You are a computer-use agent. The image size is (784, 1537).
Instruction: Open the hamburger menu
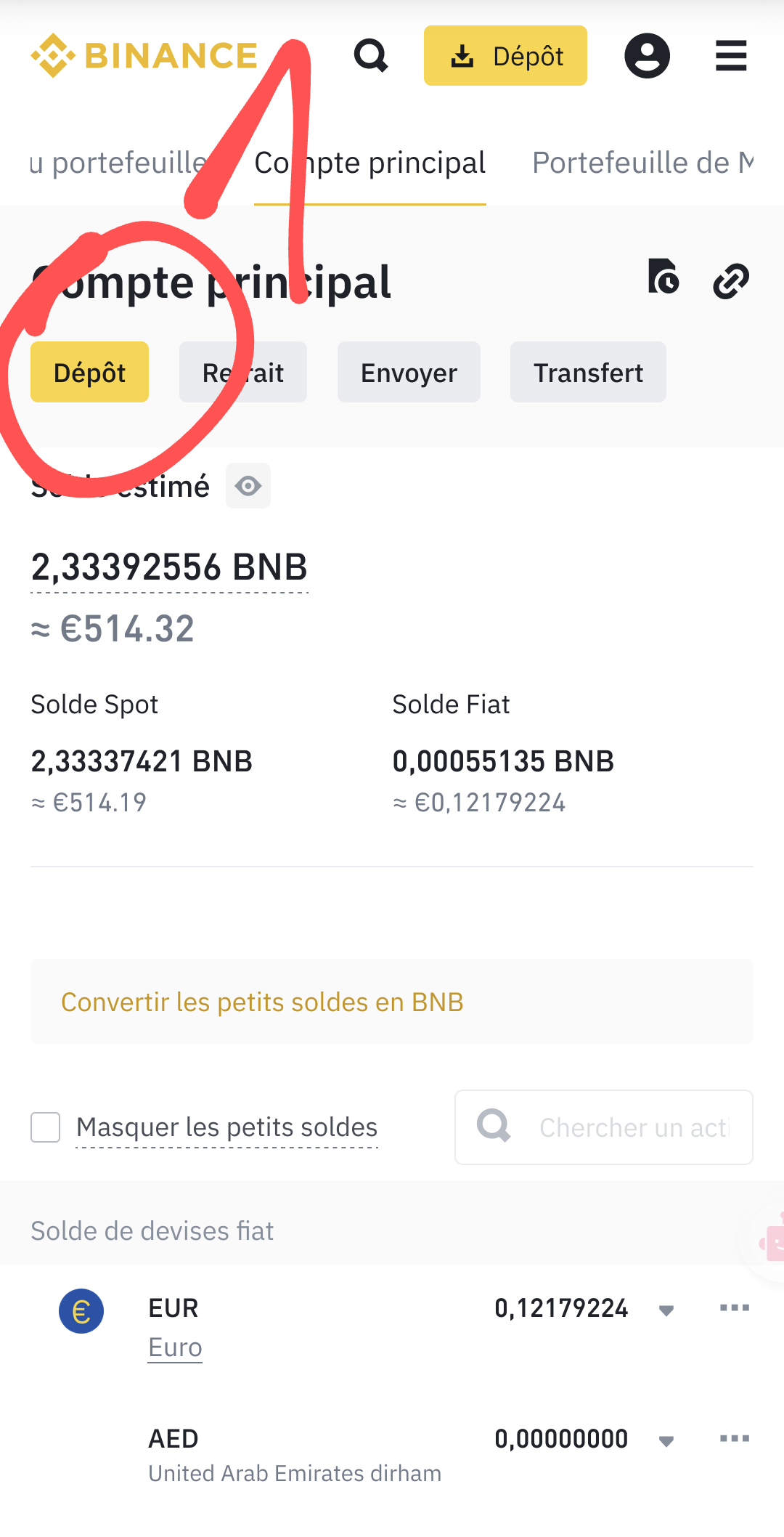[730, 56]
